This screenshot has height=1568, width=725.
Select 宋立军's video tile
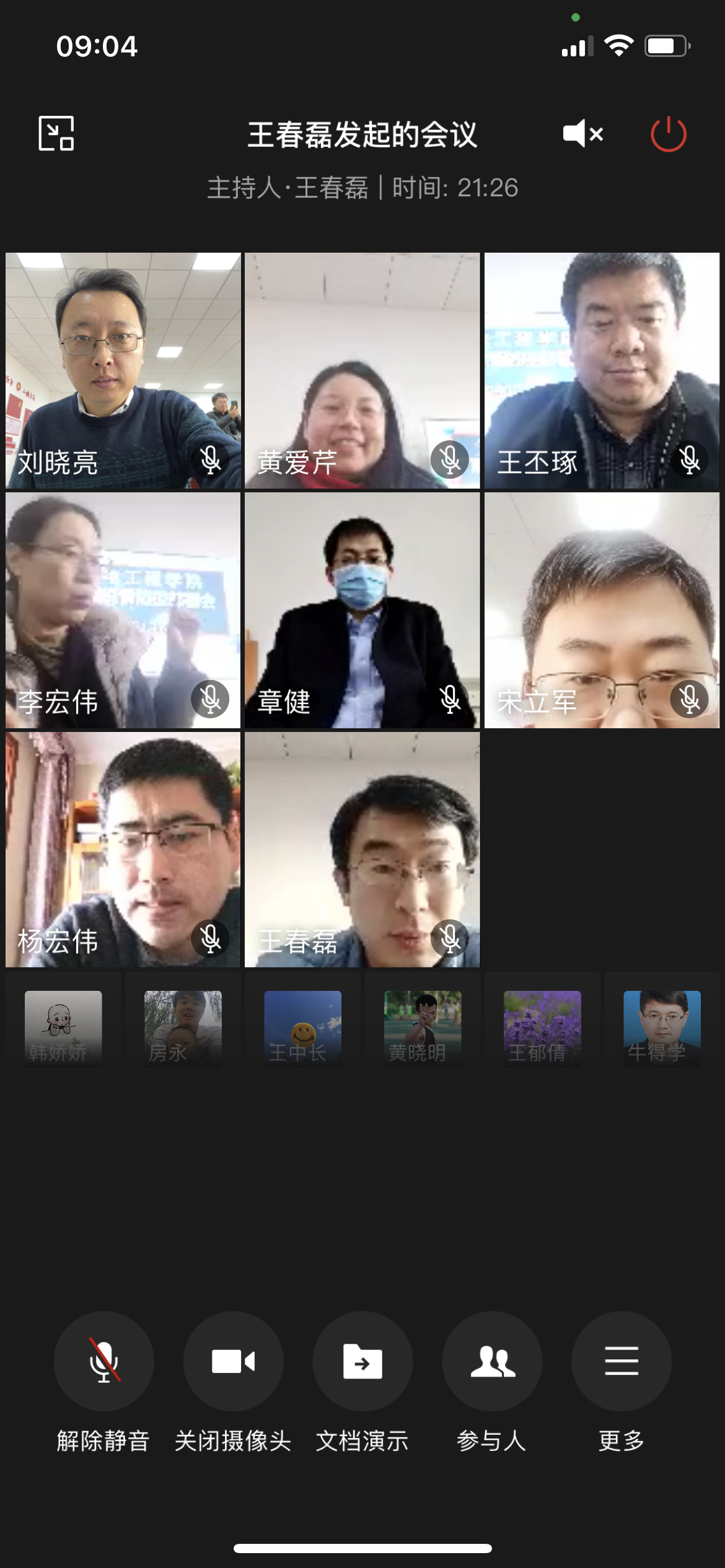pos(601,610)
